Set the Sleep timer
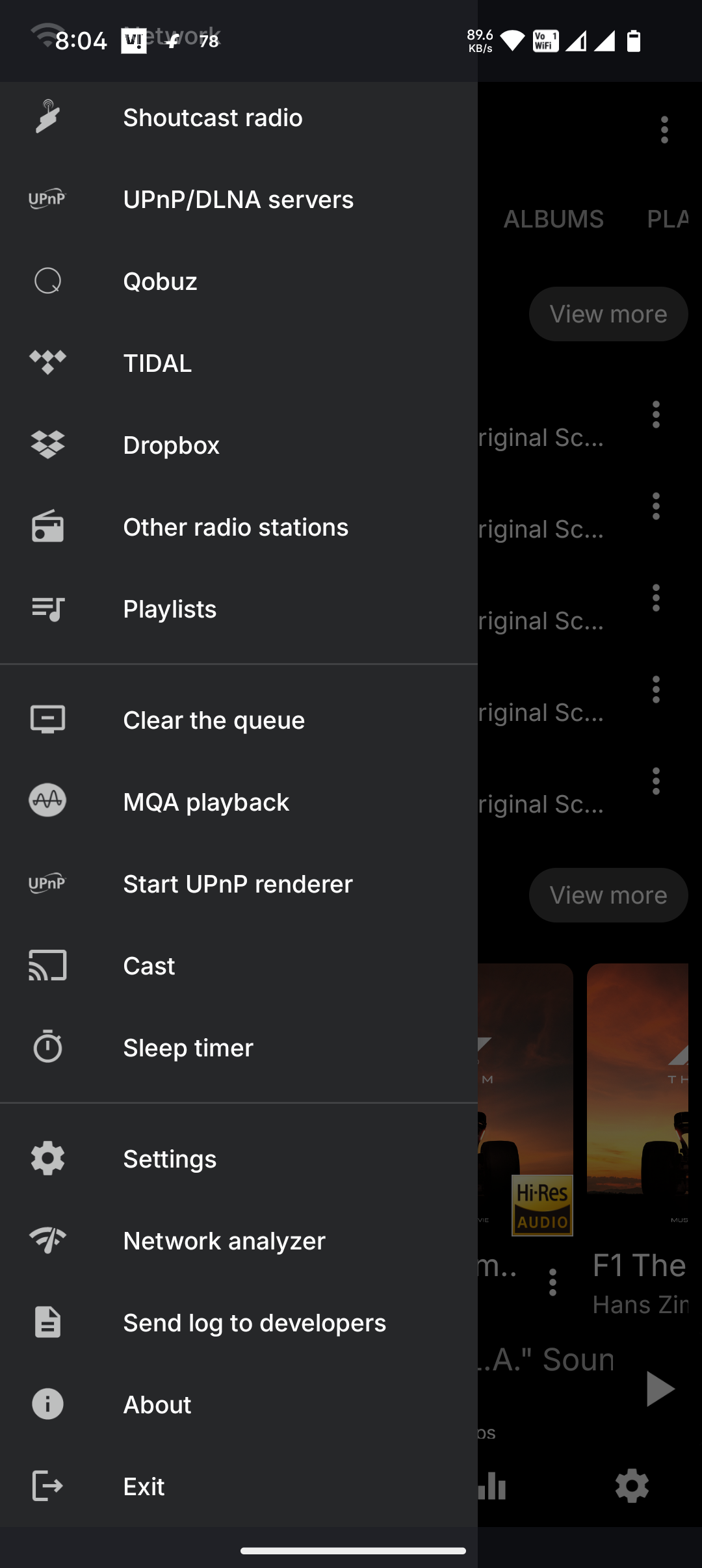This screenshot has height=1568, width=702. [x=188, y=1048]
